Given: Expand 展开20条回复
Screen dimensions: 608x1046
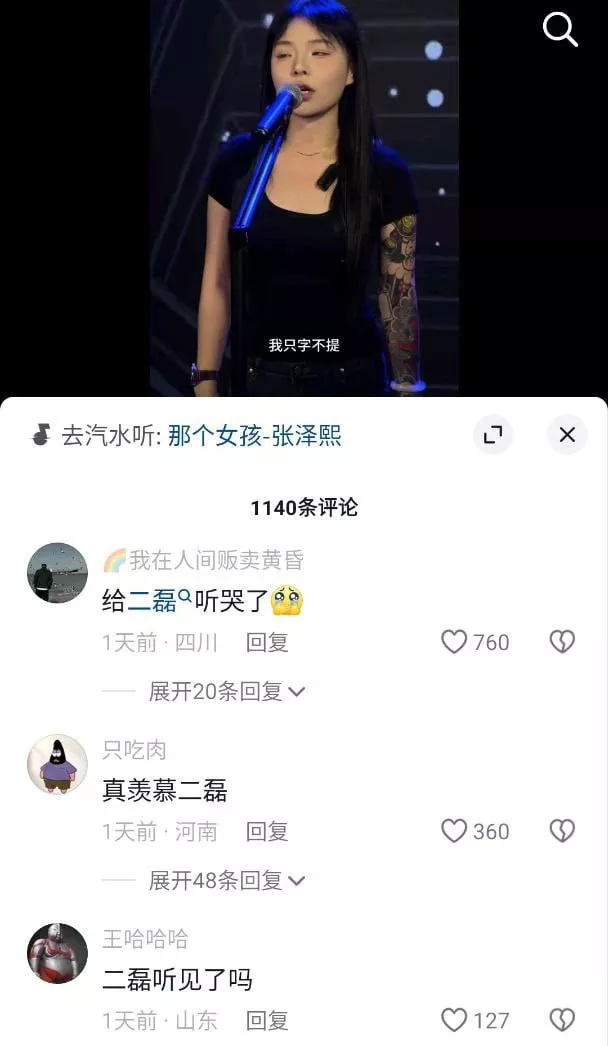Looking at the screenshot, I should click(x=227, y=691).
